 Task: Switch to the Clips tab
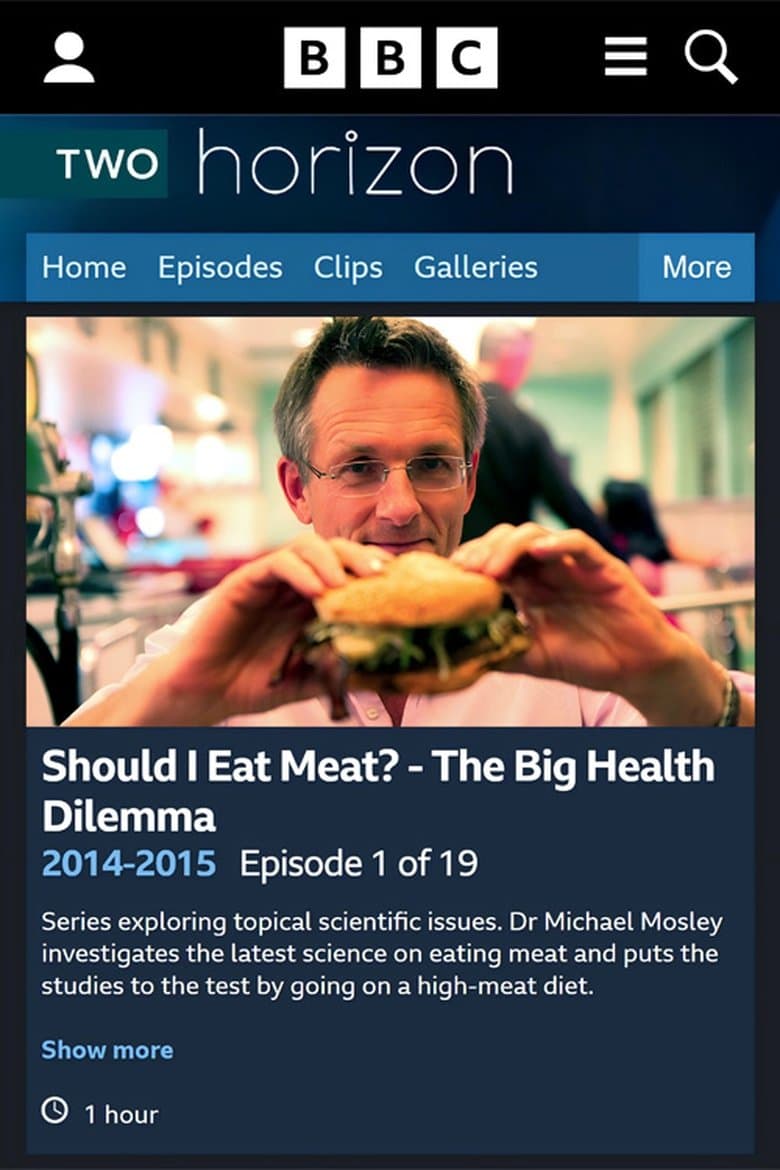348,267
